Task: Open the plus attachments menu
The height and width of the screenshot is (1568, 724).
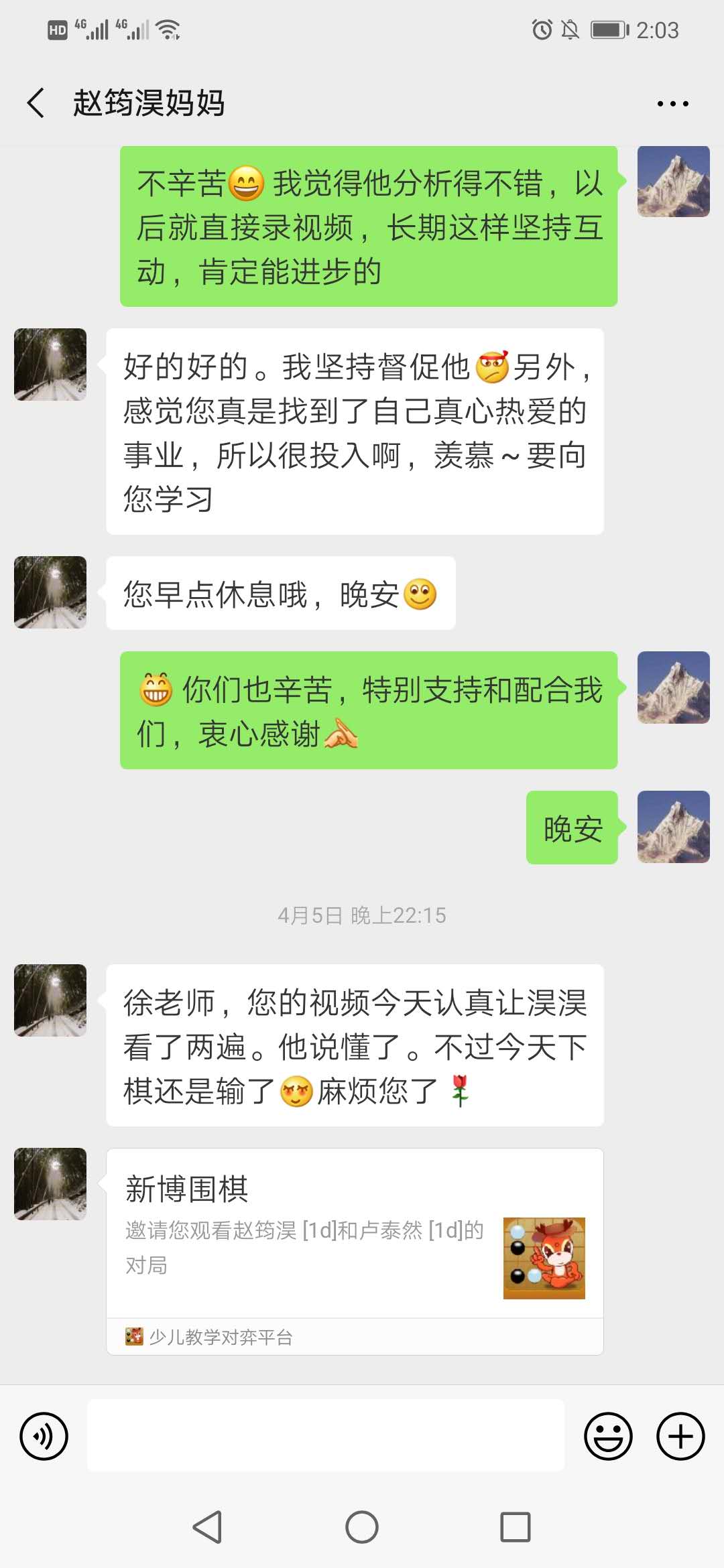Action: (x=680, y=1436)
